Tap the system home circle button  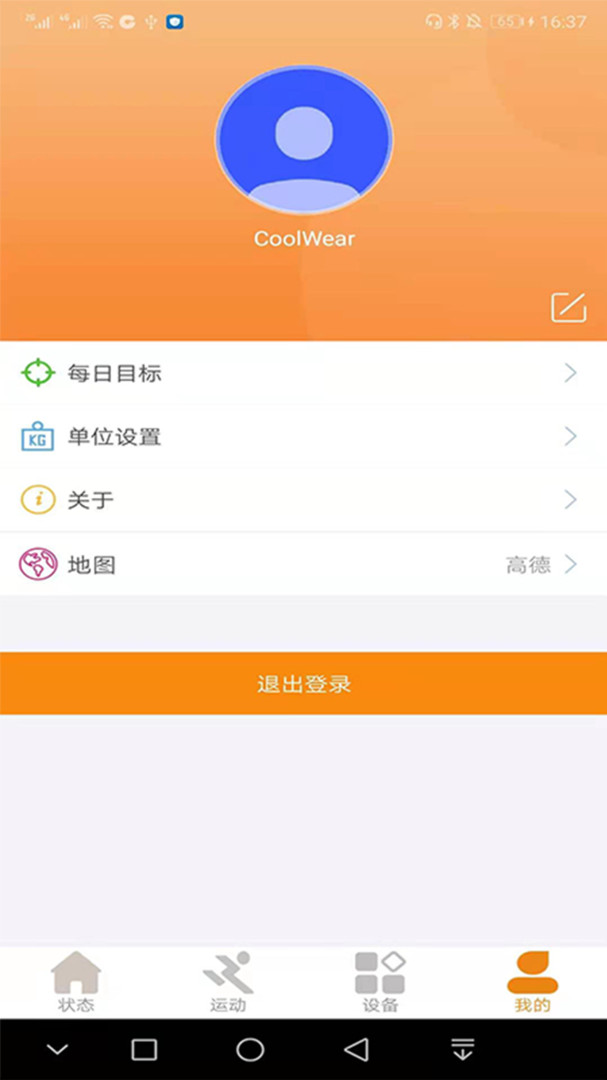click(250, 1049)
